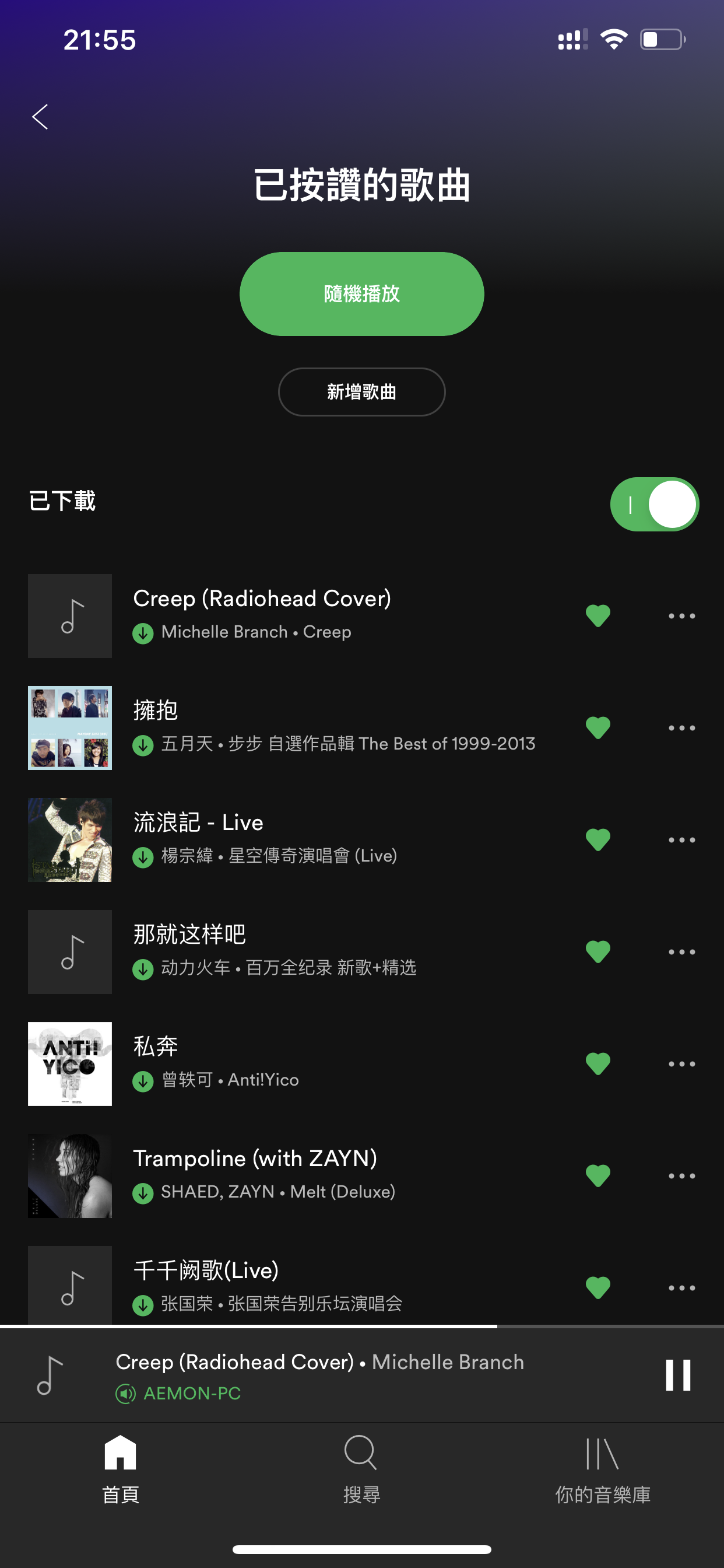Click the 新增歌曲 add songs button

tap(361, 392)
